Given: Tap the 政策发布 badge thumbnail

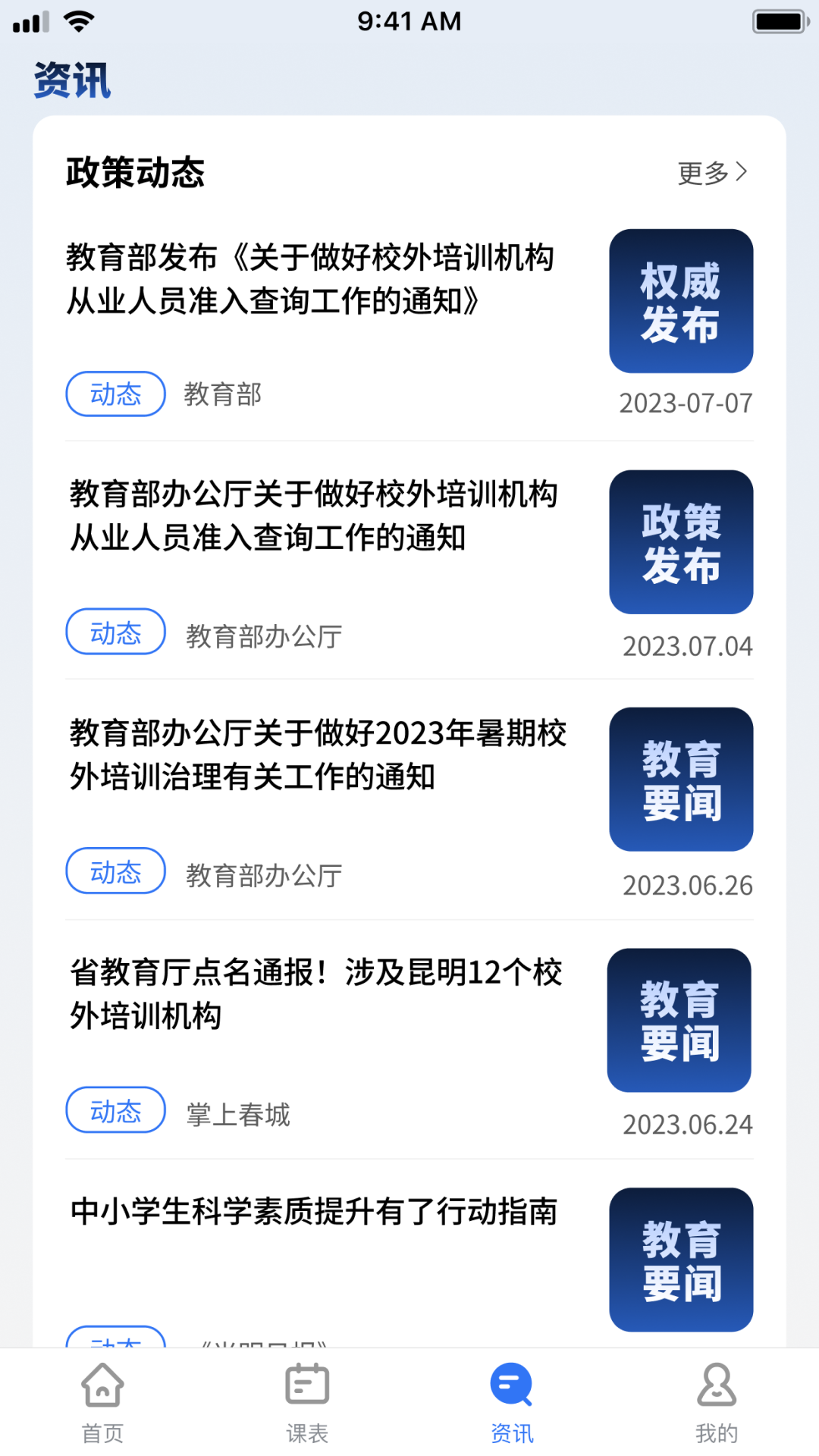Looking at the screenshot, I should (680, 541).
